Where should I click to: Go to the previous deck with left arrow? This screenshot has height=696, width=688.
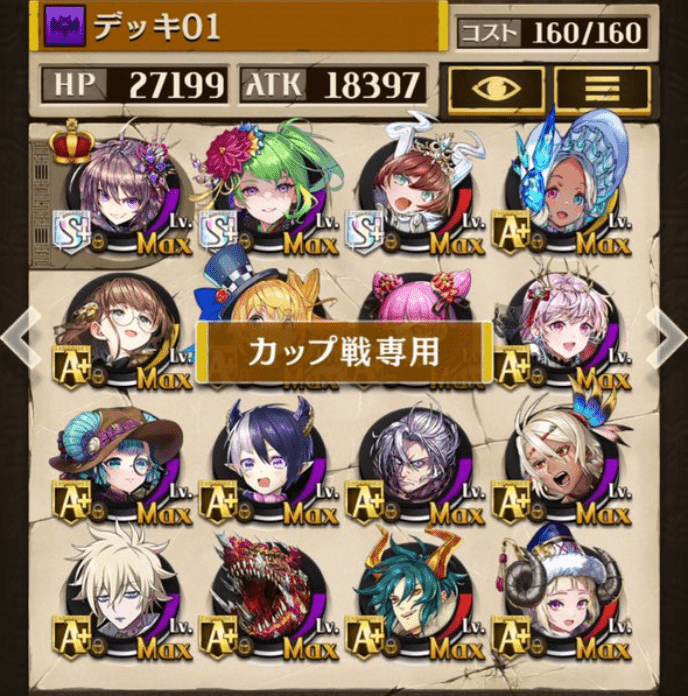pyautogui.click(x=17, y=340)
